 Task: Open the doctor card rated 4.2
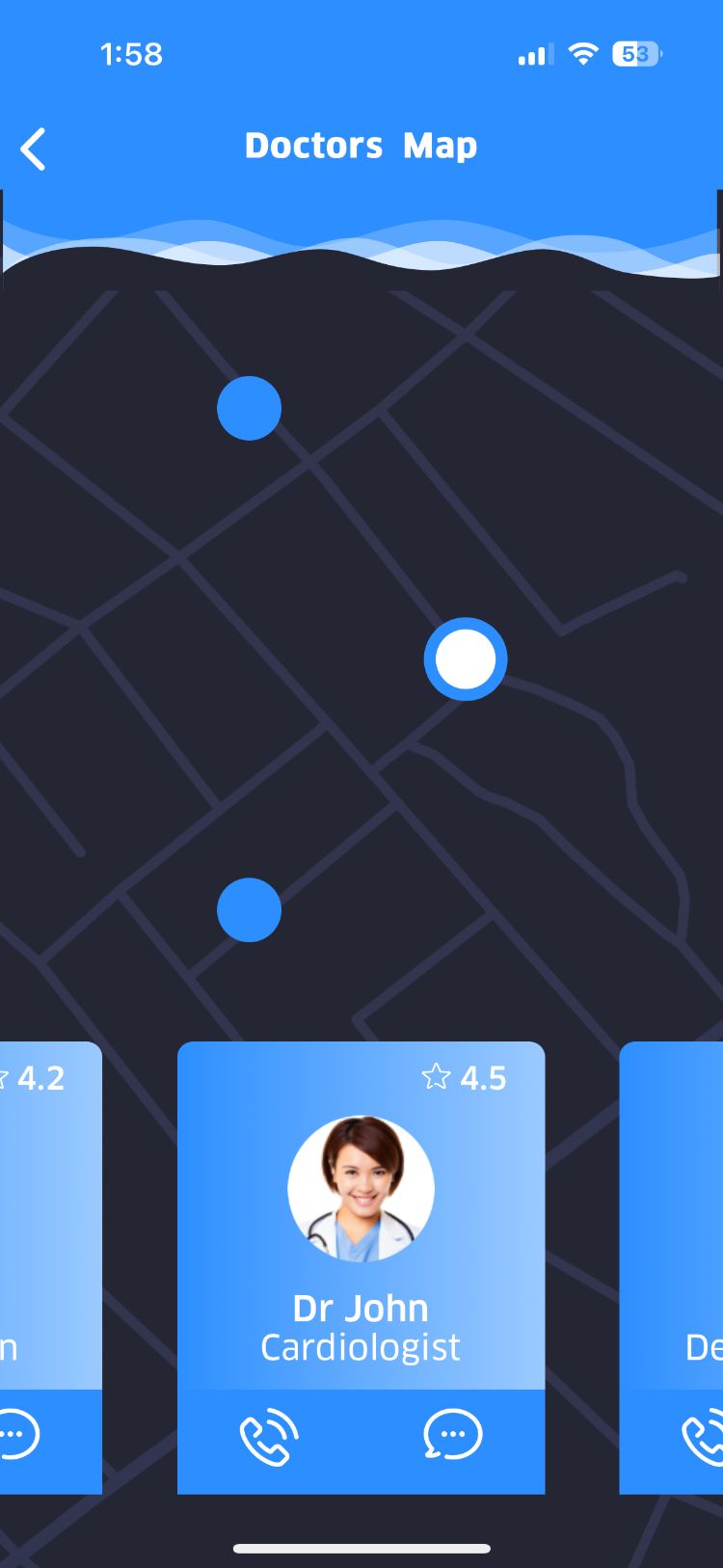[50, 1267]
